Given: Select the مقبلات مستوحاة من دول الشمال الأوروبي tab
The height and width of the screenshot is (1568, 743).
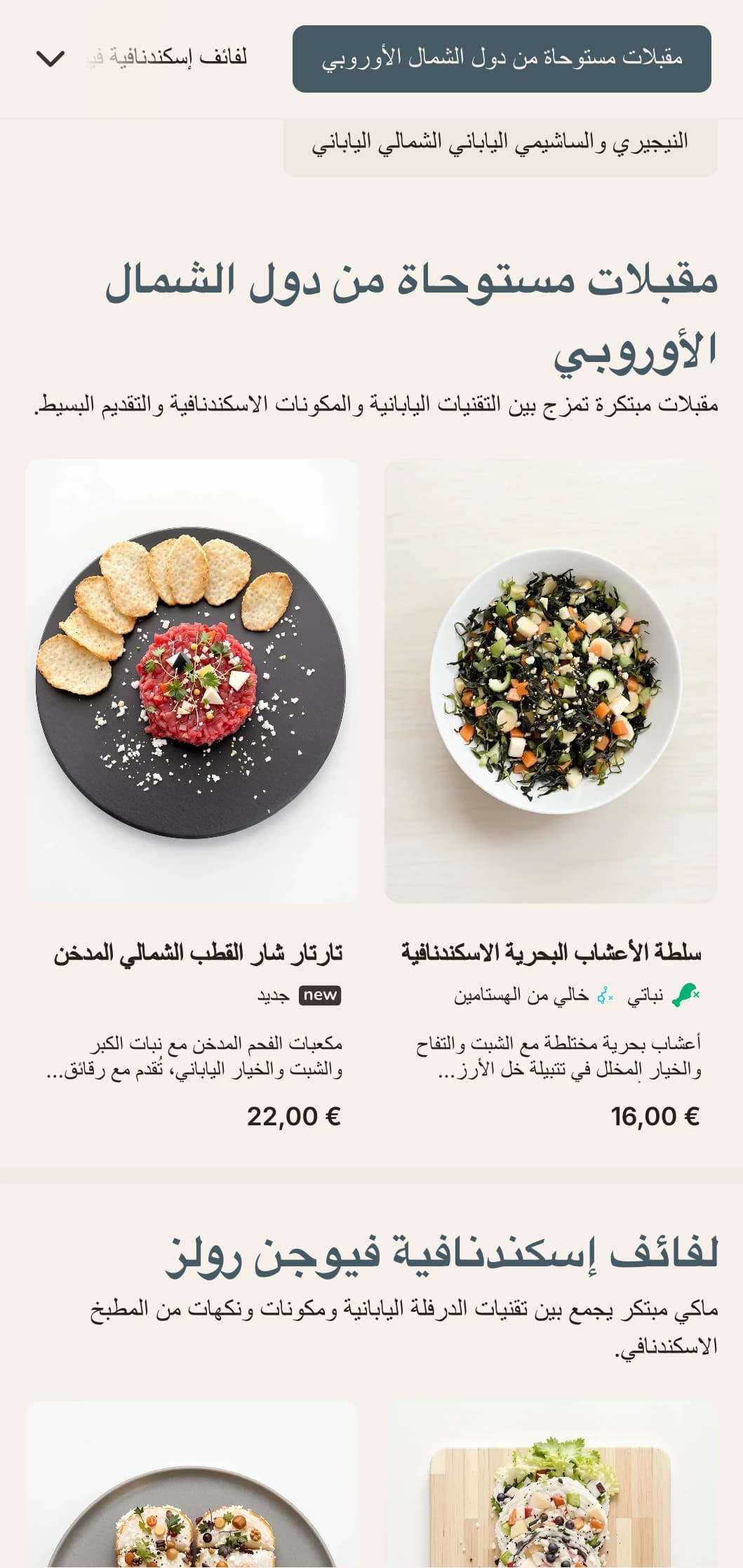Looking at the screenshot, I should tap(502, 59).
